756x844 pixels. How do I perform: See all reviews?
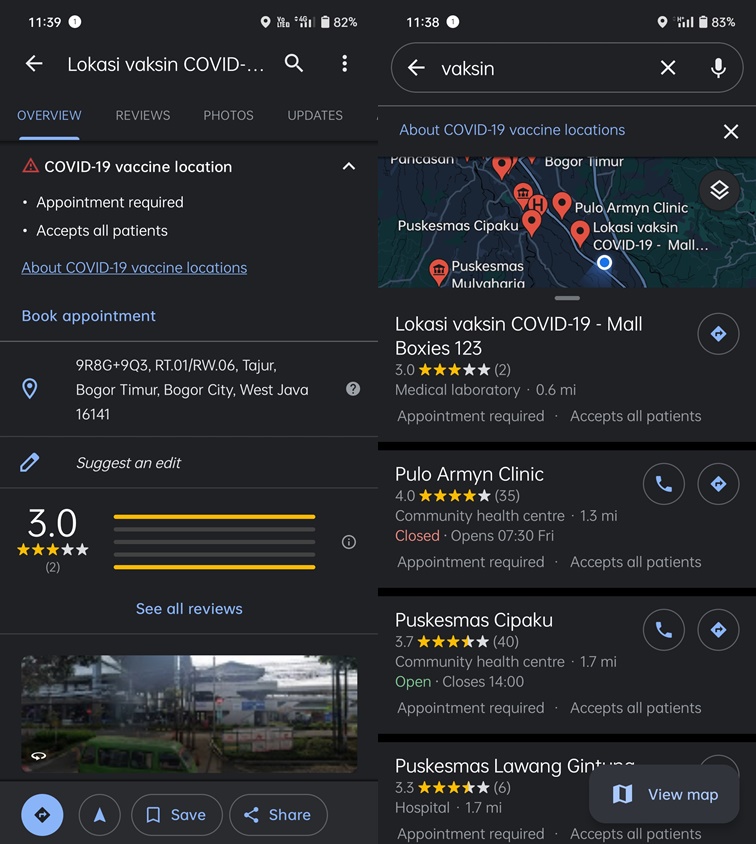[189, 608]
